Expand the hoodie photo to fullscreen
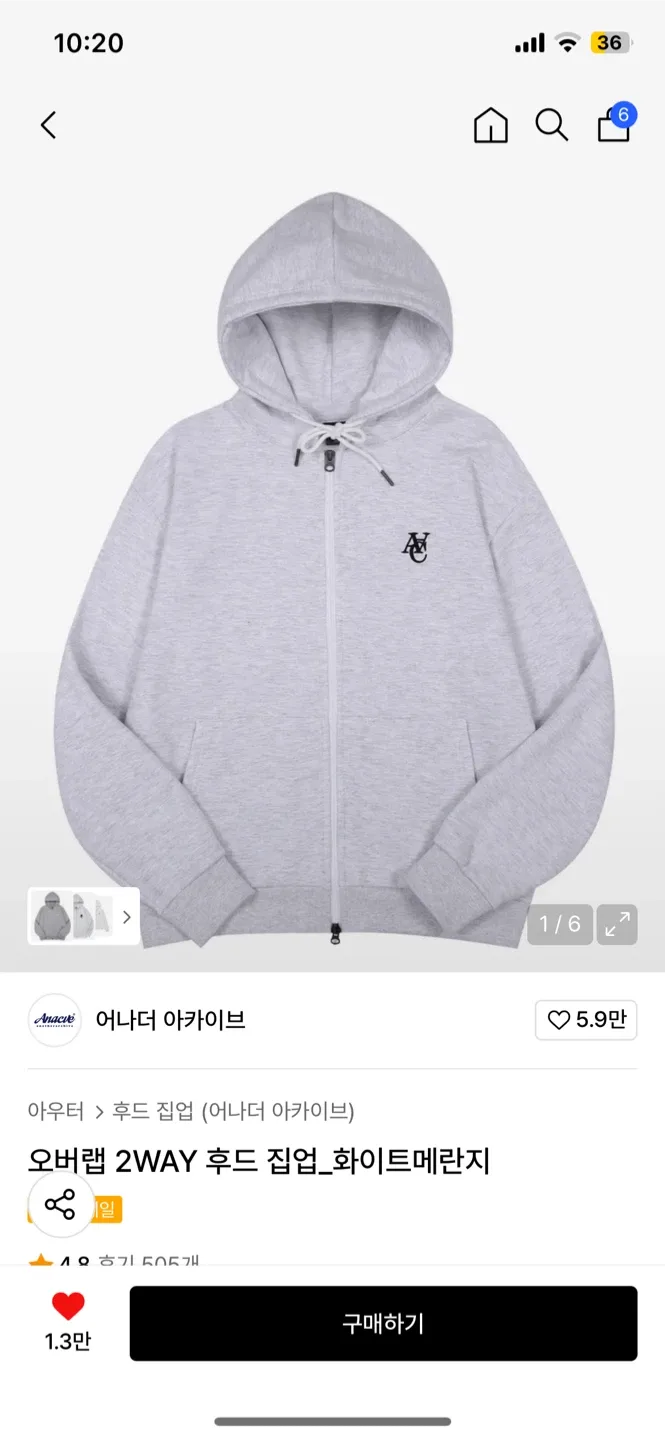Image resolution: width=665 pixels, height=1440 pixels. click(x=617, y=924)
